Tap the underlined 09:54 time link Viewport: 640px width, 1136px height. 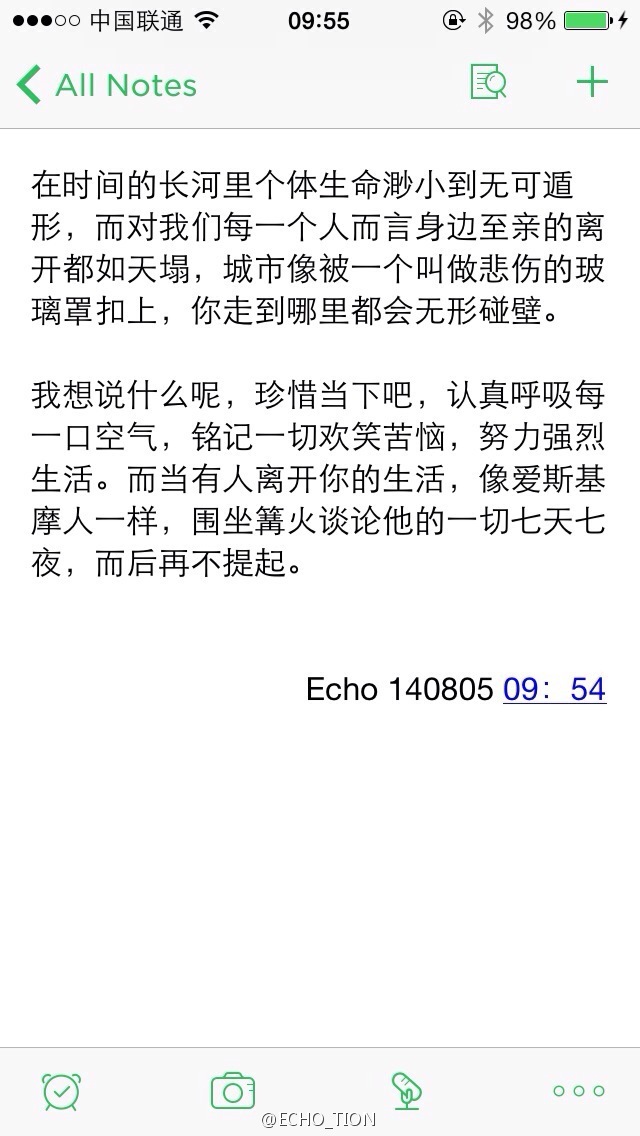(x=554, y=688)
